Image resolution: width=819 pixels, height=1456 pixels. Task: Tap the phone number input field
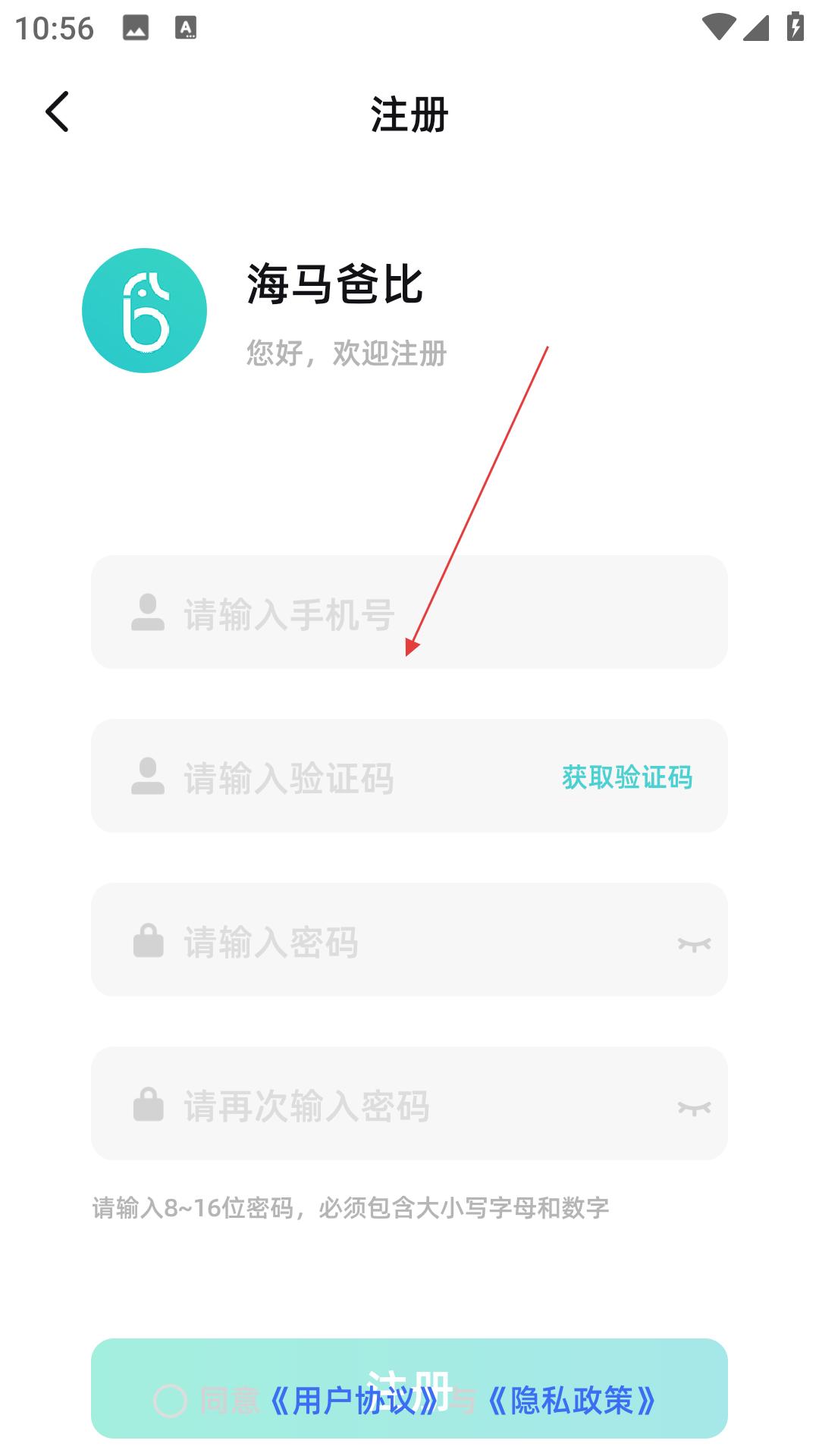(409, 612)
